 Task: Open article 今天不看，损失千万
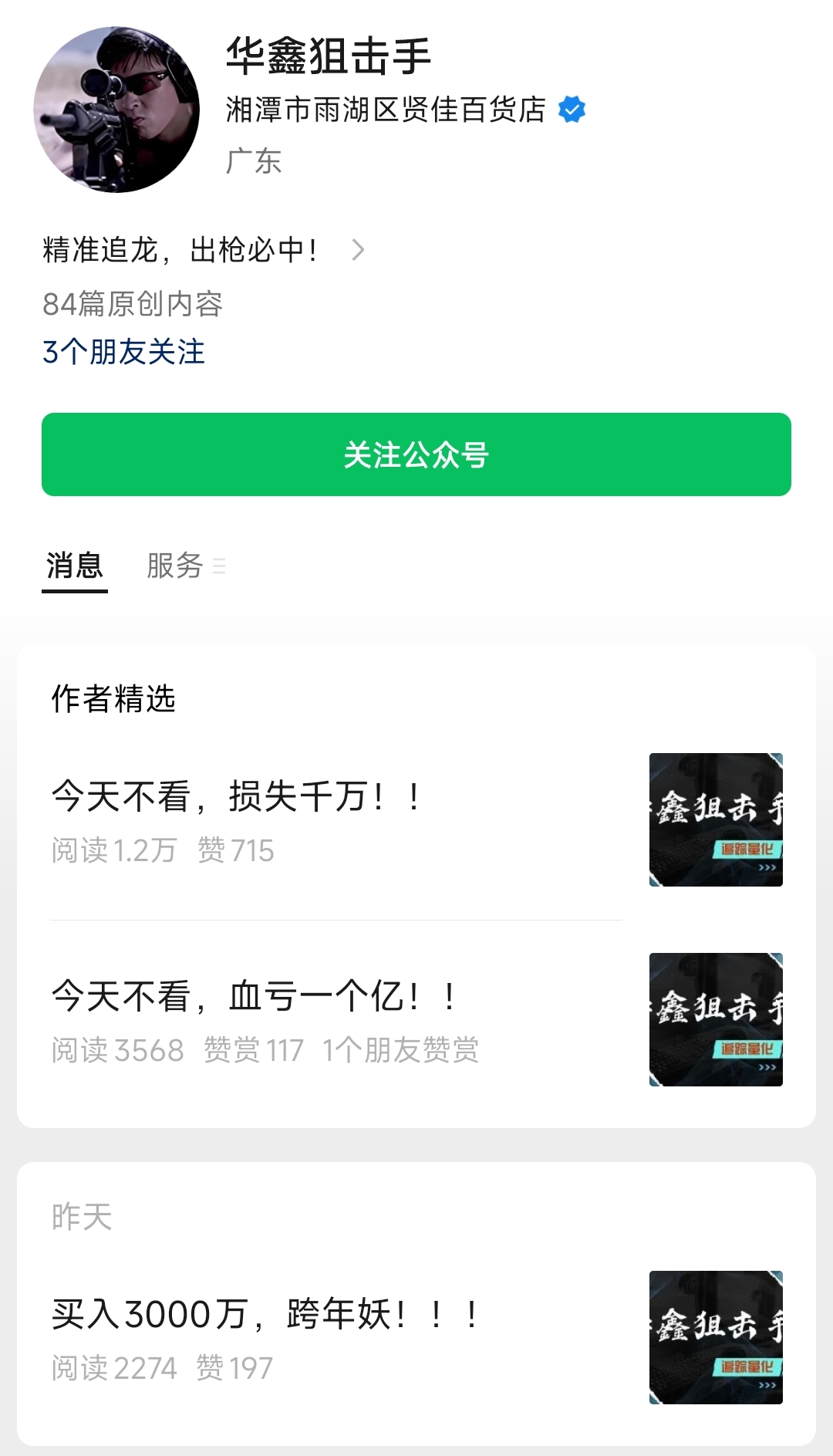coord(236,796)
